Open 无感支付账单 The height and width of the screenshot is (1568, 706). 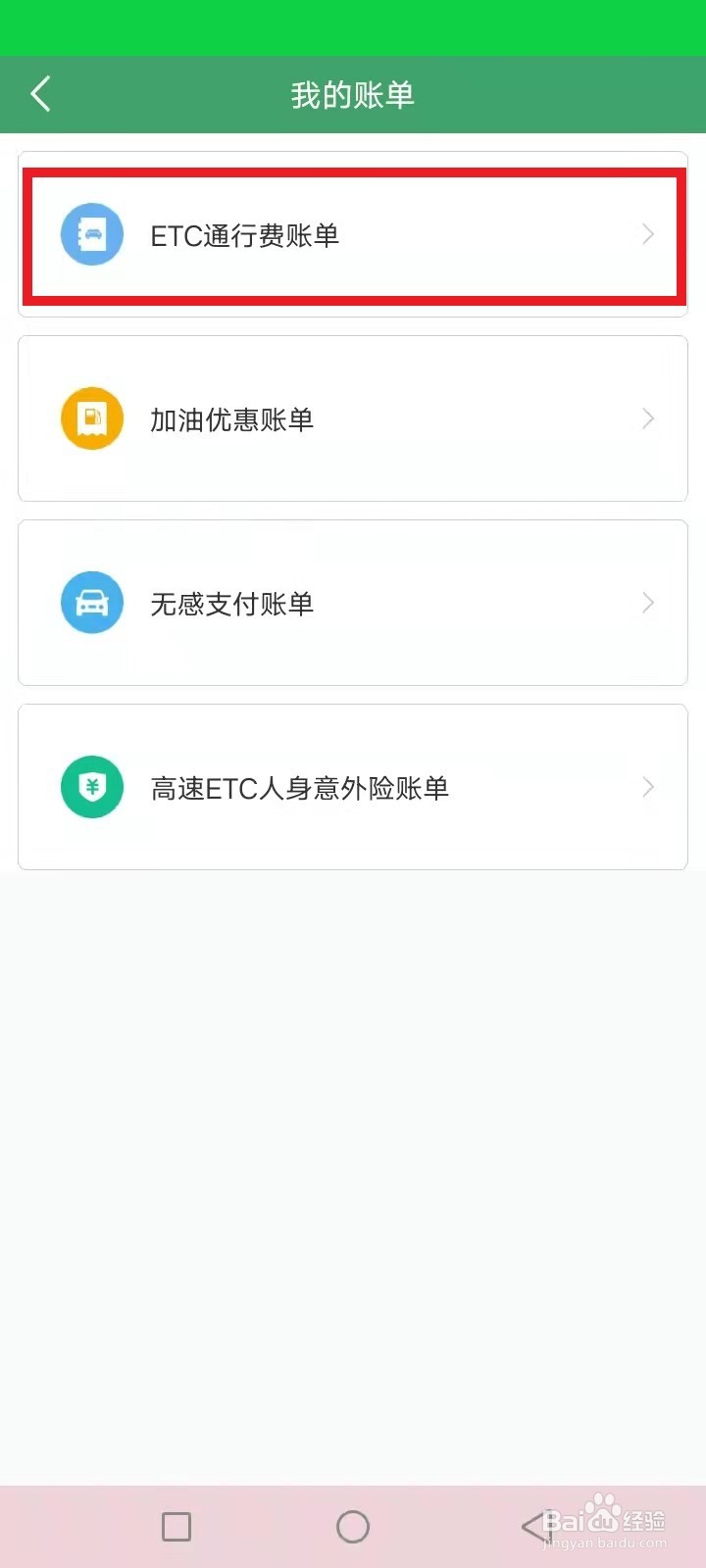click(x=353, y=603)
